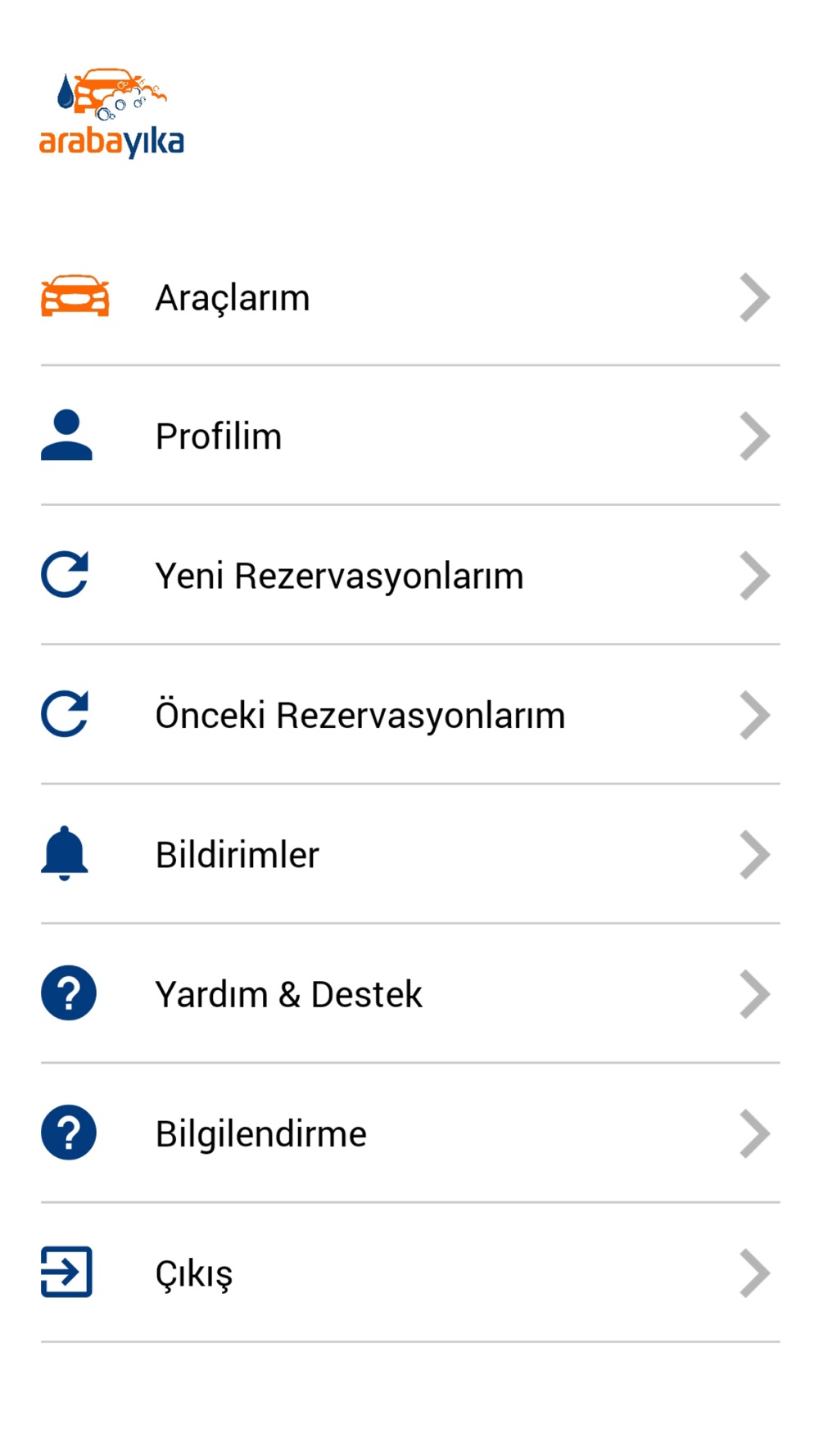Open the Bilgilendirme row
The width and height of the screenshot is (819, 1456).
(x=409, y=1133)
